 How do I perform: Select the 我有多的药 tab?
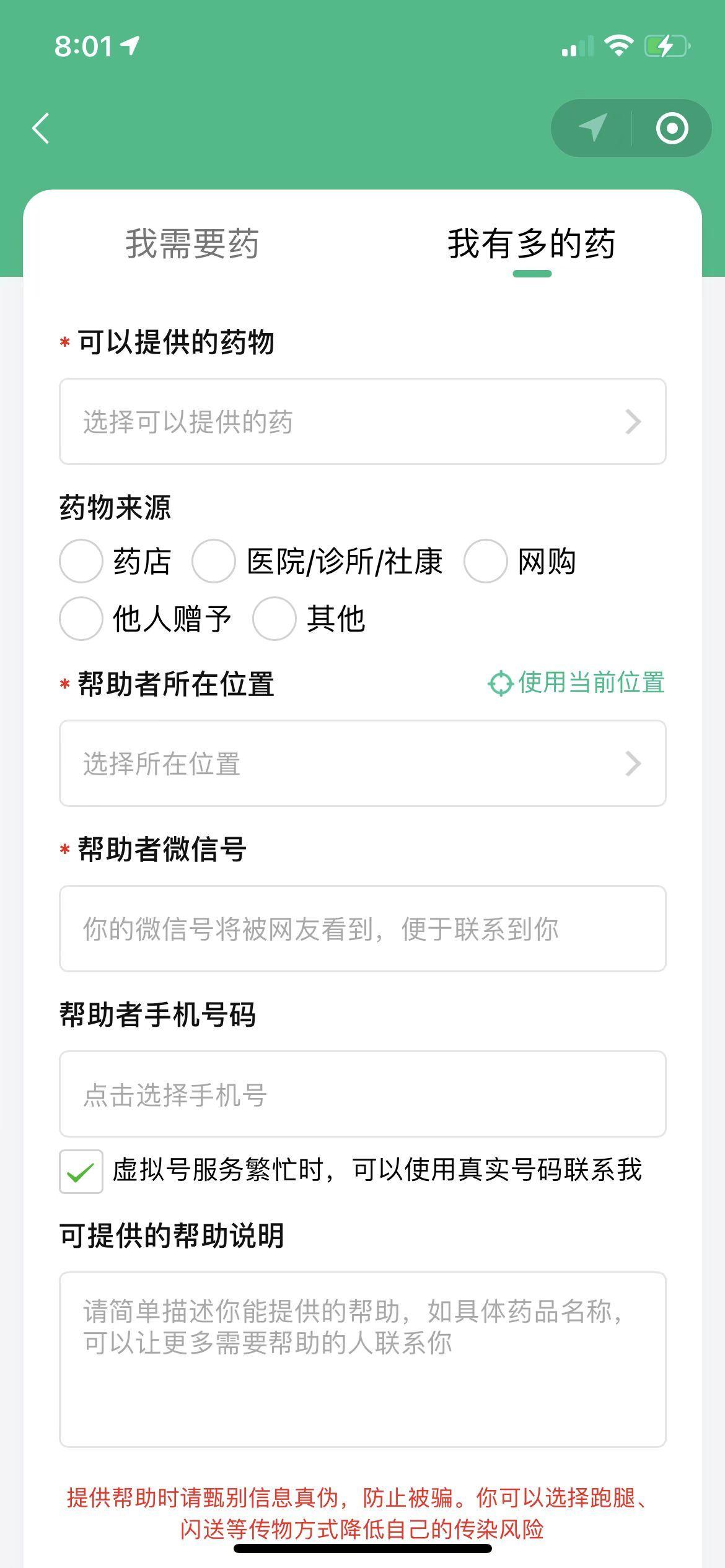point(532,243)
